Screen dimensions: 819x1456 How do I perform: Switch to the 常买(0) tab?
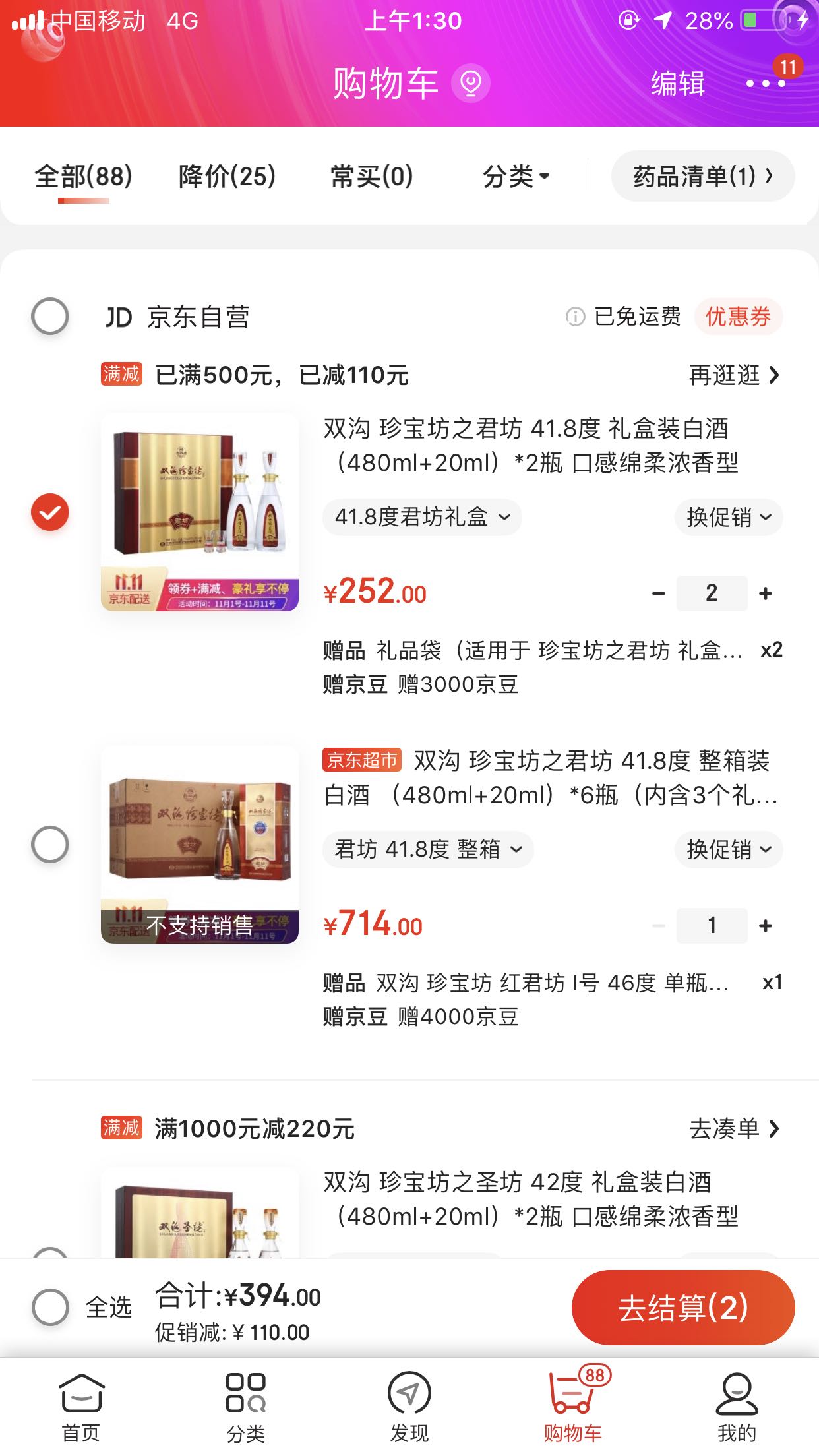(x=371, y=177)
